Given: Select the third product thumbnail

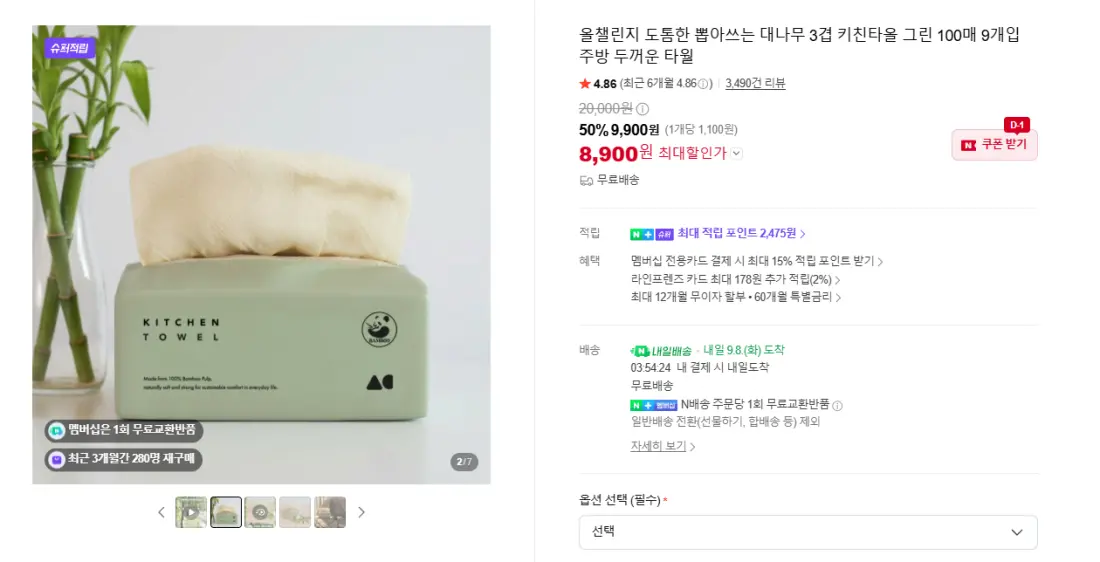Looking at the screenshot, I should point(260,512).
